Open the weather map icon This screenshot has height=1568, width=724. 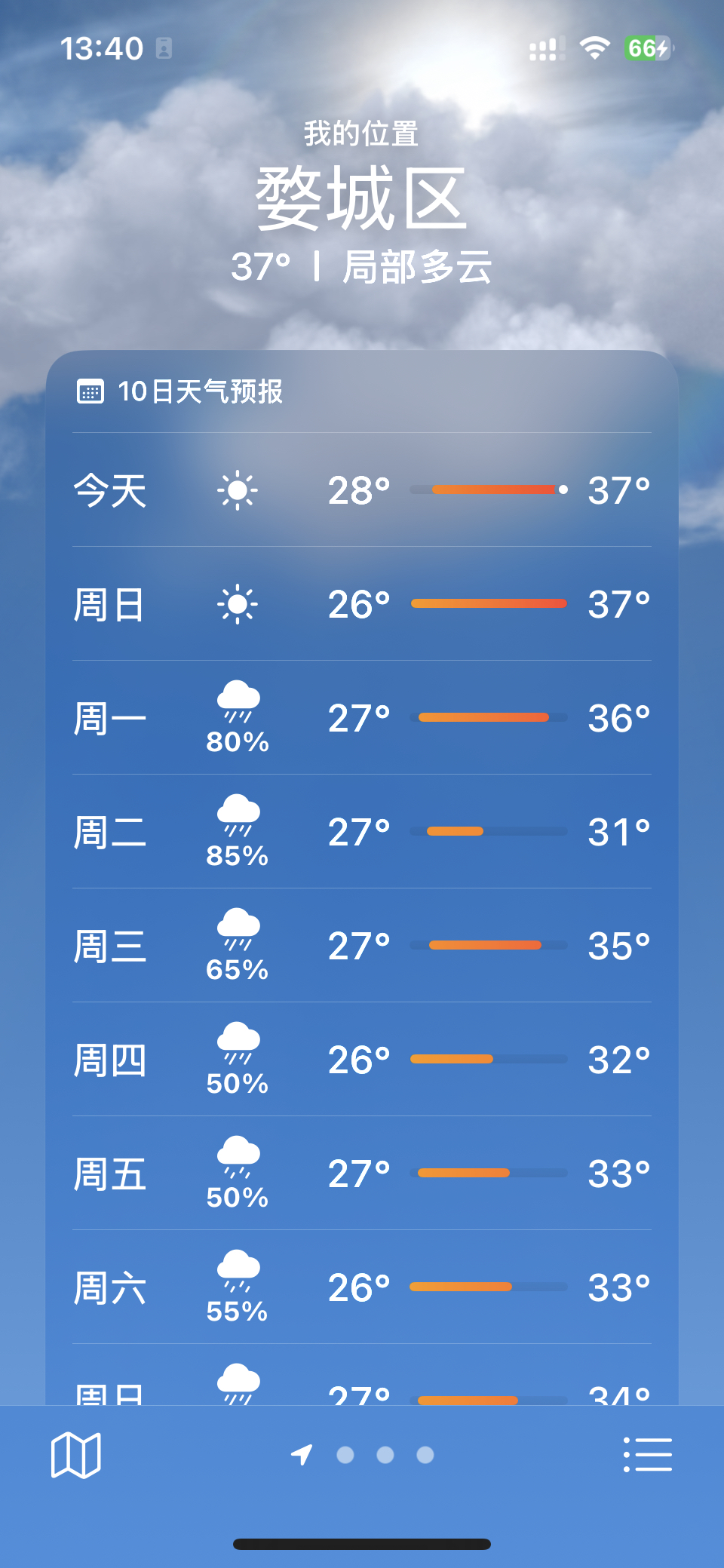pos(75,1455)
